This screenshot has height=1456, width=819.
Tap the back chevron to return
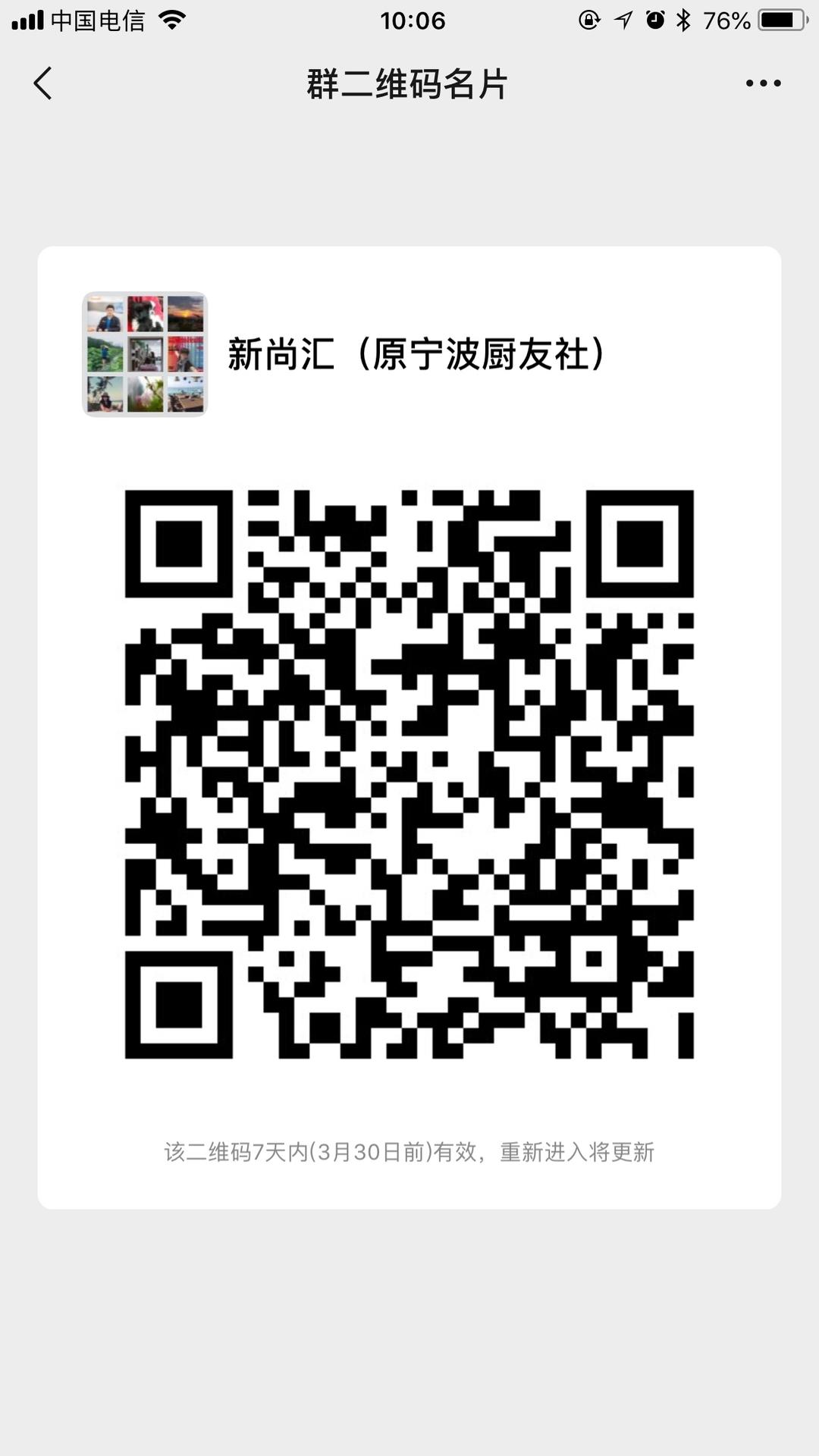[43, 83]
